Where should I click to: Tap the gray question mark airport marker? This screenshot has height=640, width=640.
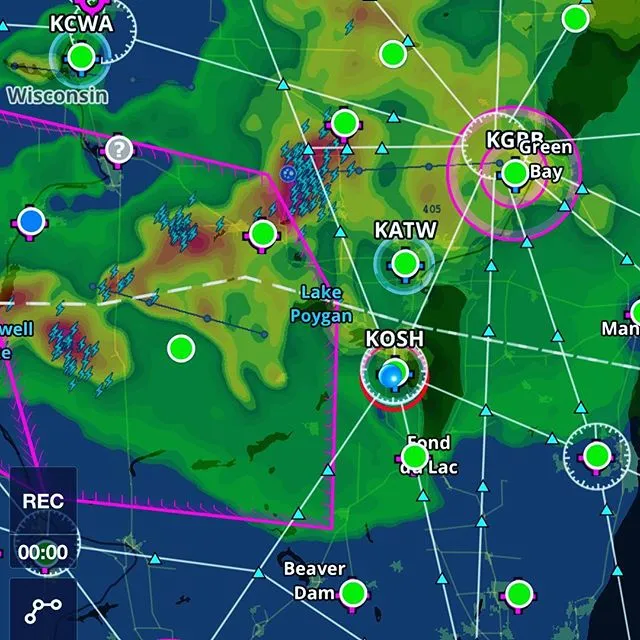tap(119, 150)
